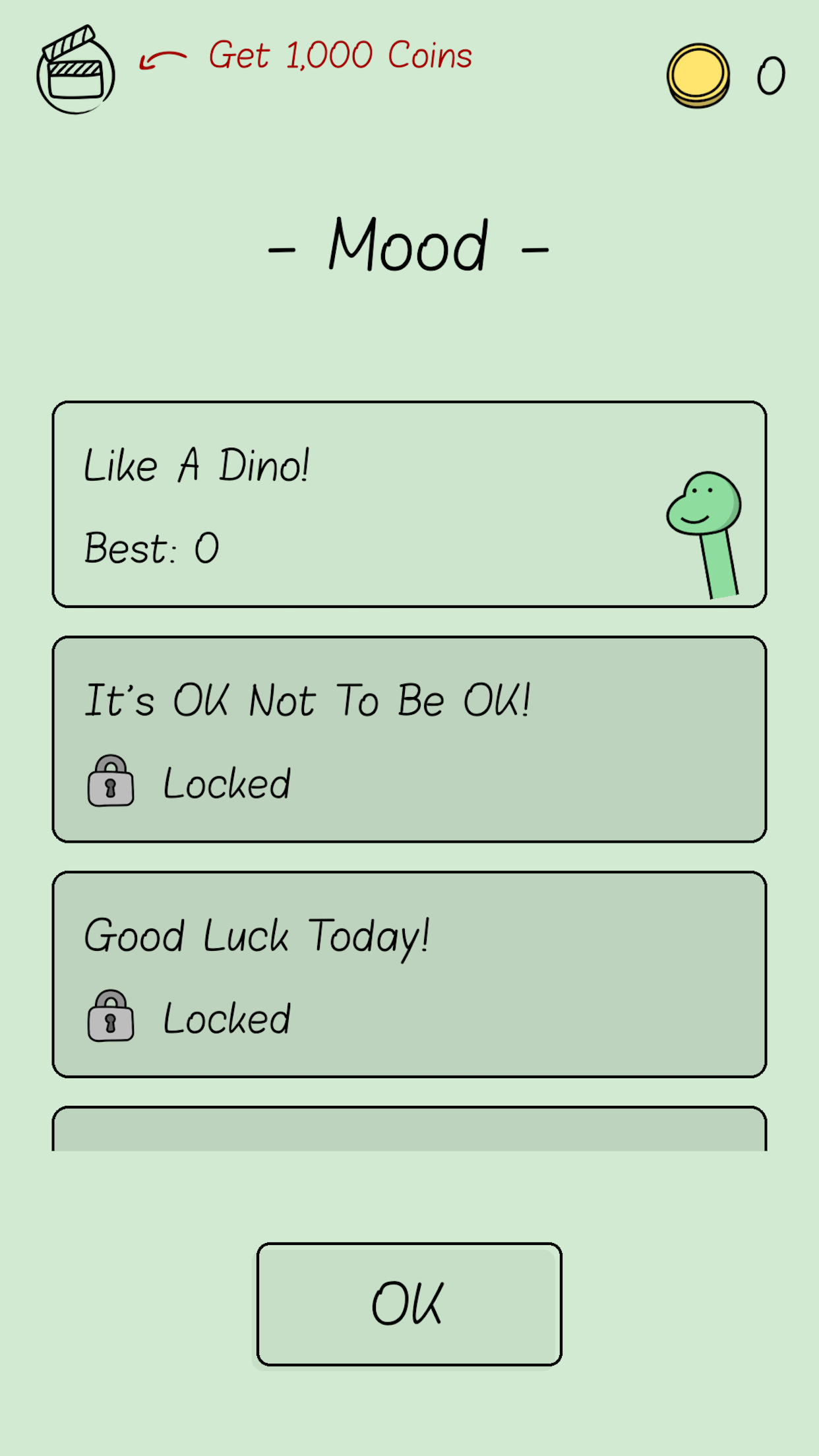Screen dimensions: 819x1456
Task: Click the Mood title heading
Action: point(409,247)
